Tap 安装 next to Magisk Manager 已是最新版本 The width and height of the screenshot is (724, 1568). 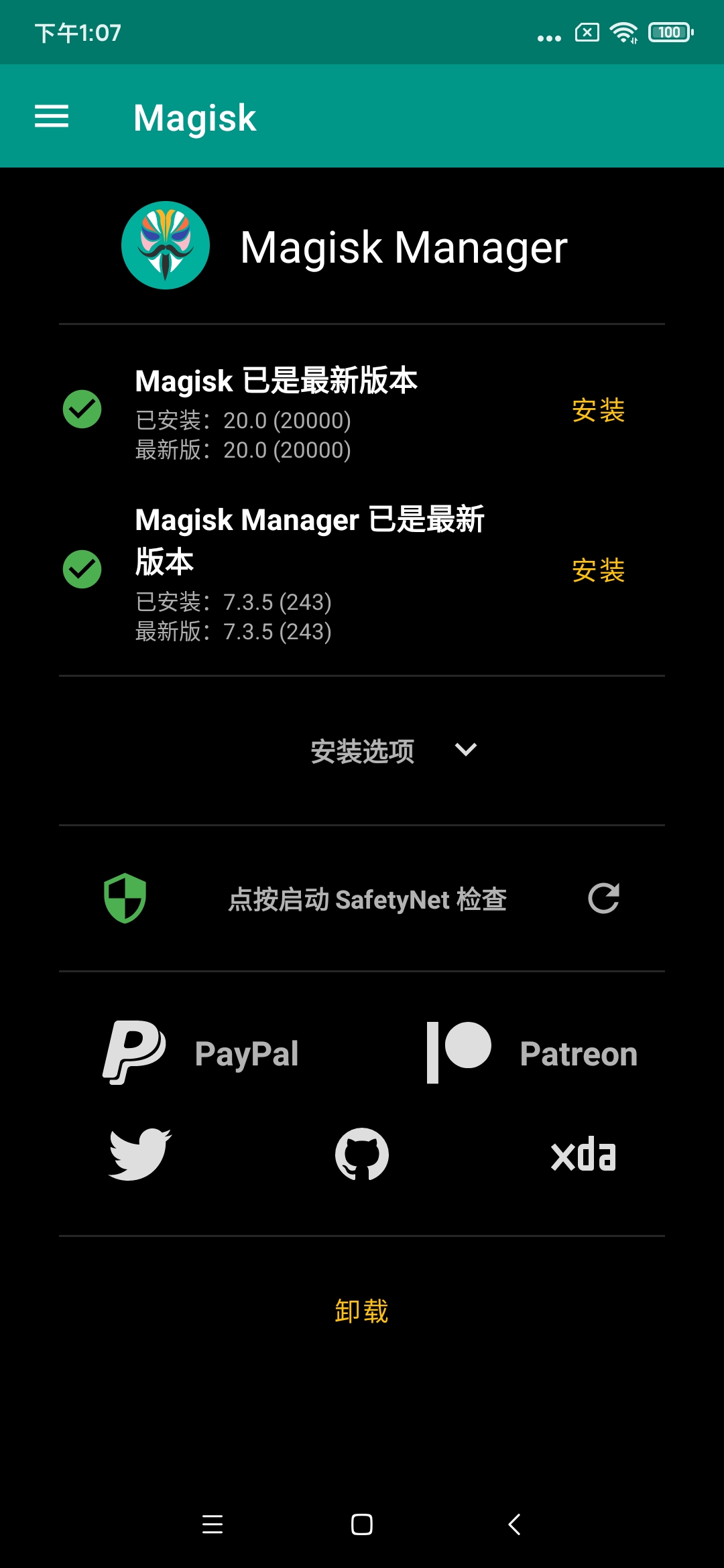(x=598, y=570)
